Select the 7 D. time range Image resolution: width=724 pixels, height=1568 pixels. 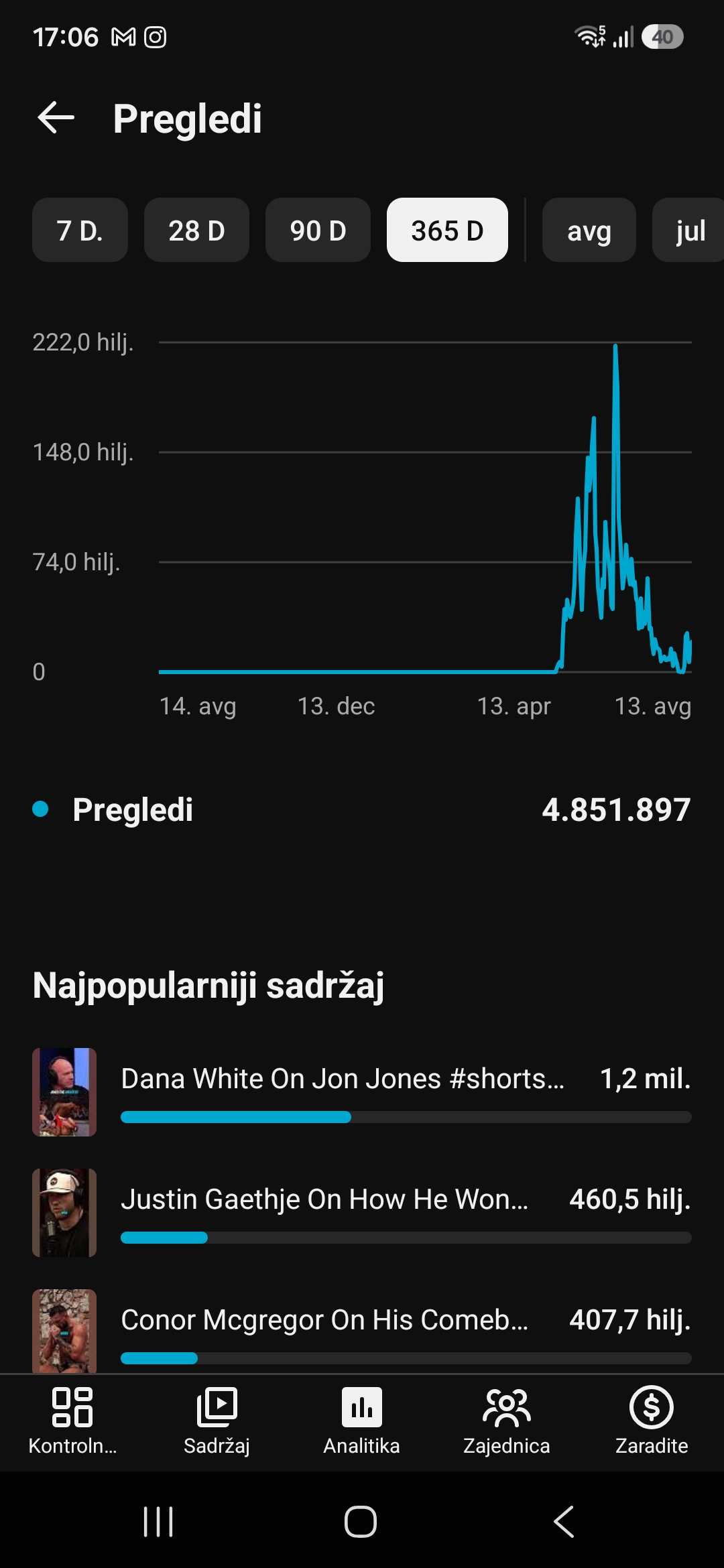click(x=80, y=230)
